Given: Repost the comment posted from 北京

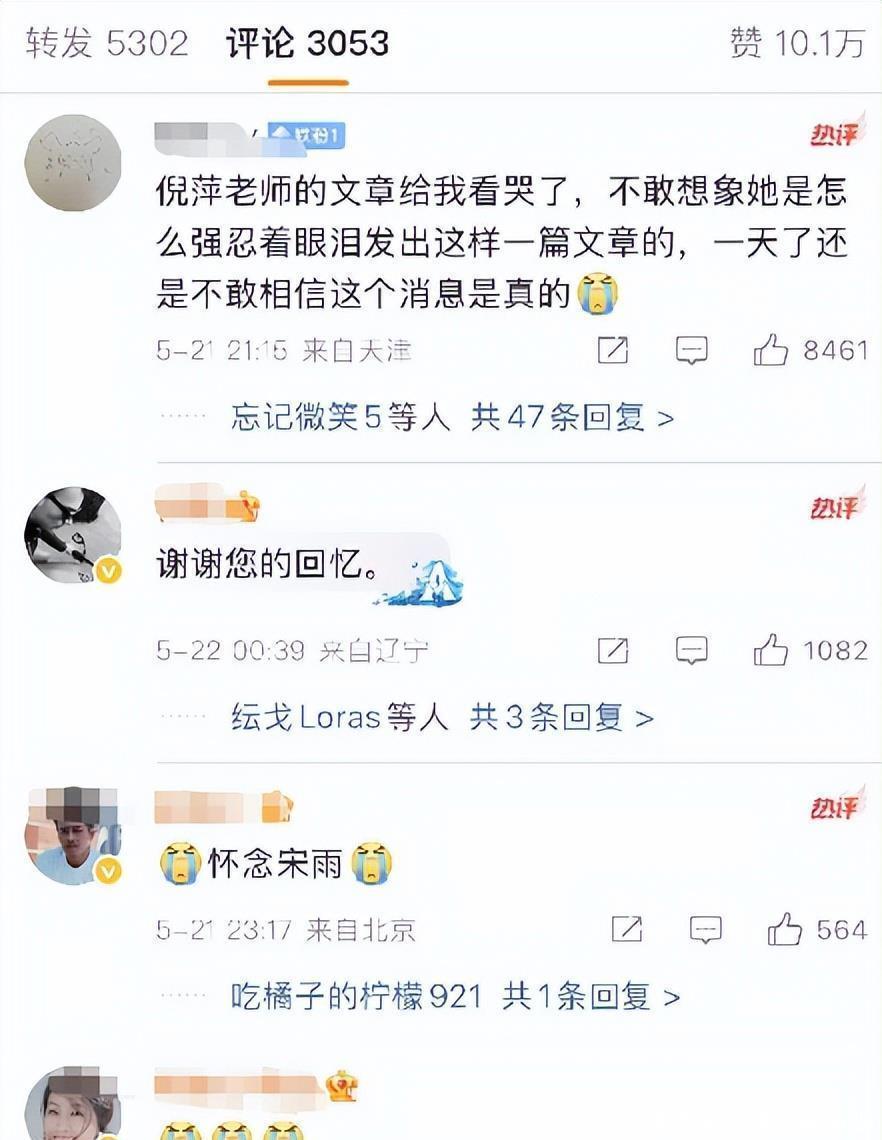Looking at the screenshot, I should tap(627, 930).
